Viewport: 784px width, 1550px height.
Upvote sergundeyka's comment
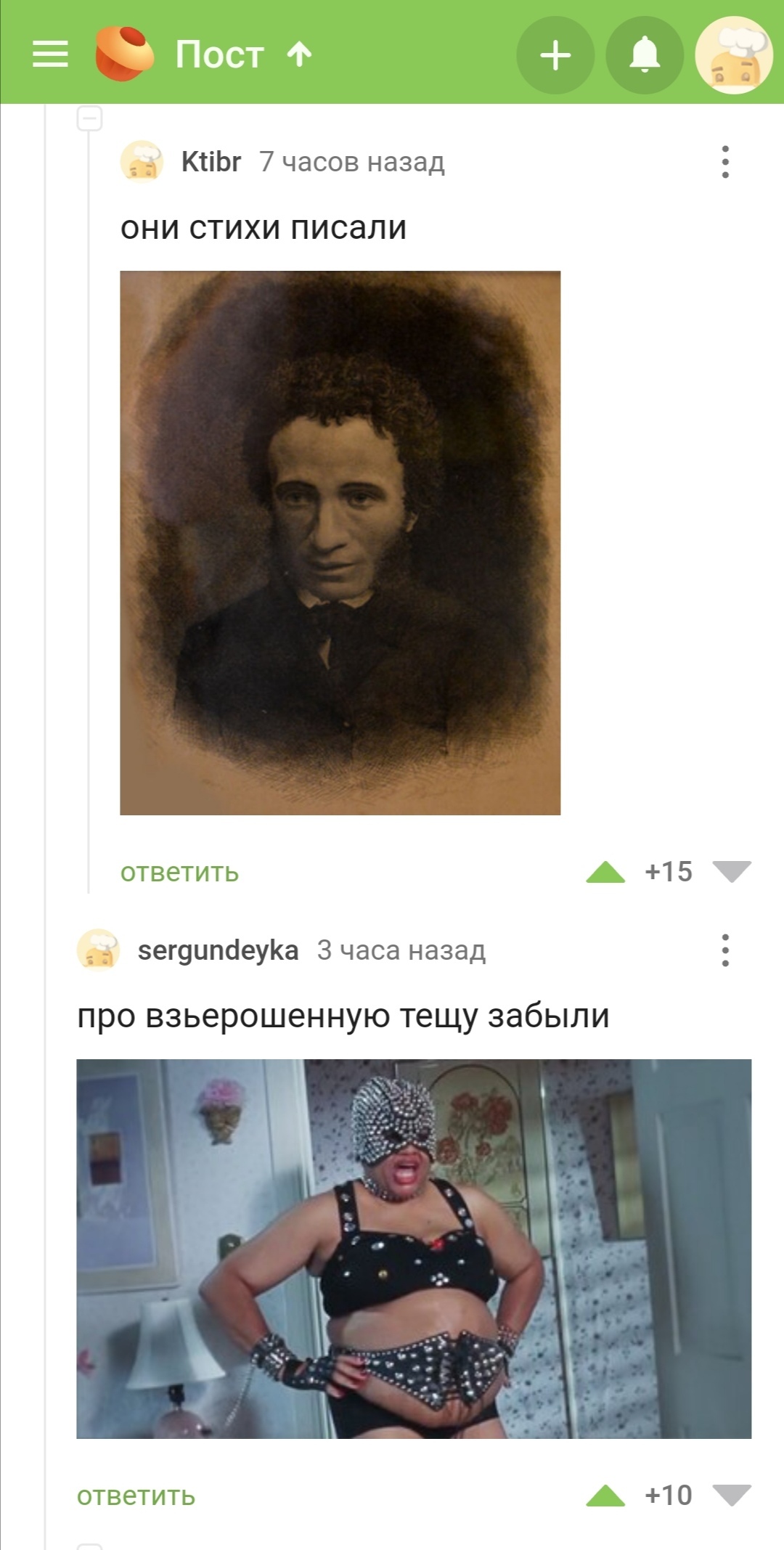coord(605,1496)
